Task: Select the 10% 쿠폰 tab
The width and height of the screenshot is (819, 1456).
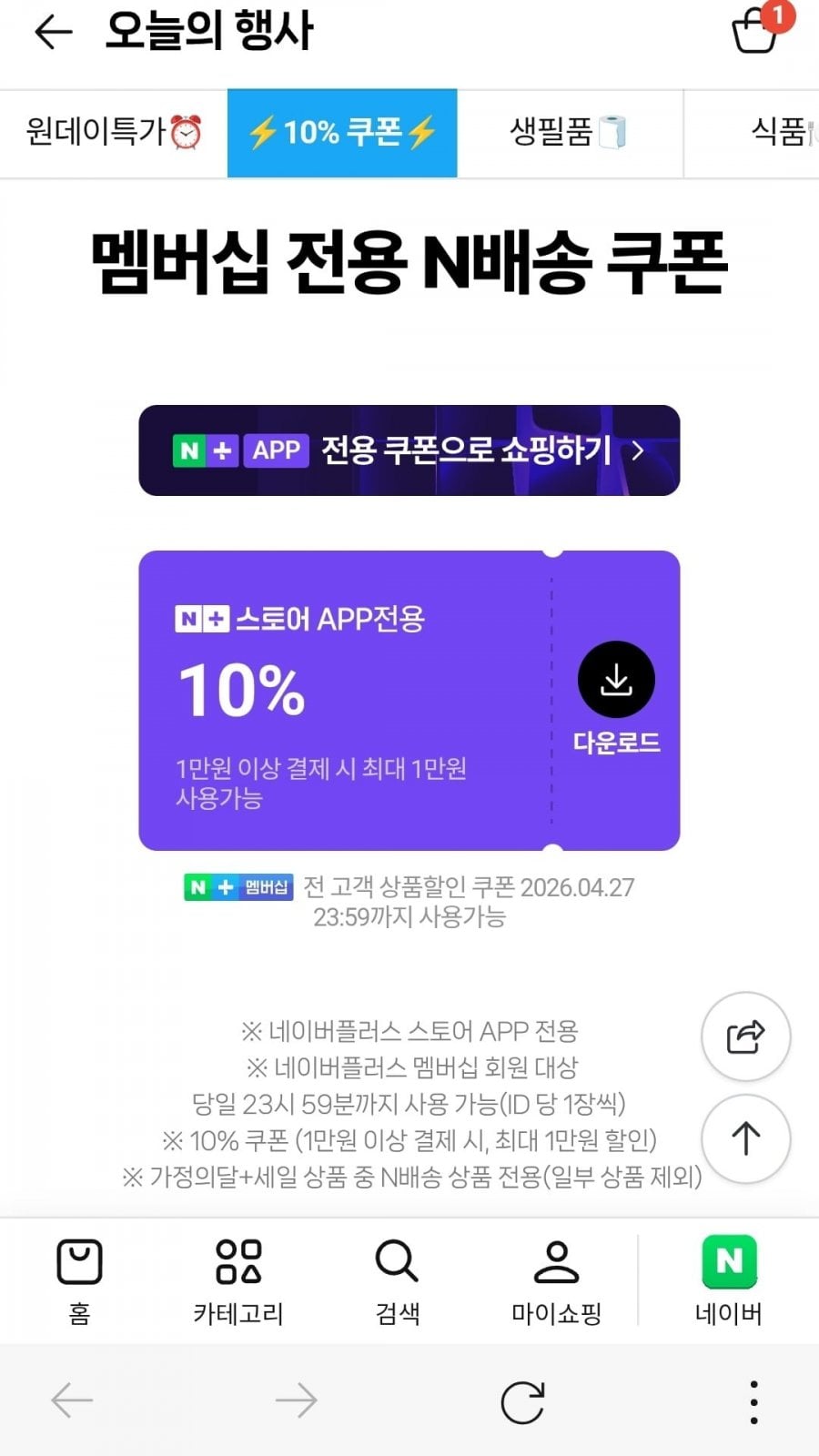Action: point(342,133)
